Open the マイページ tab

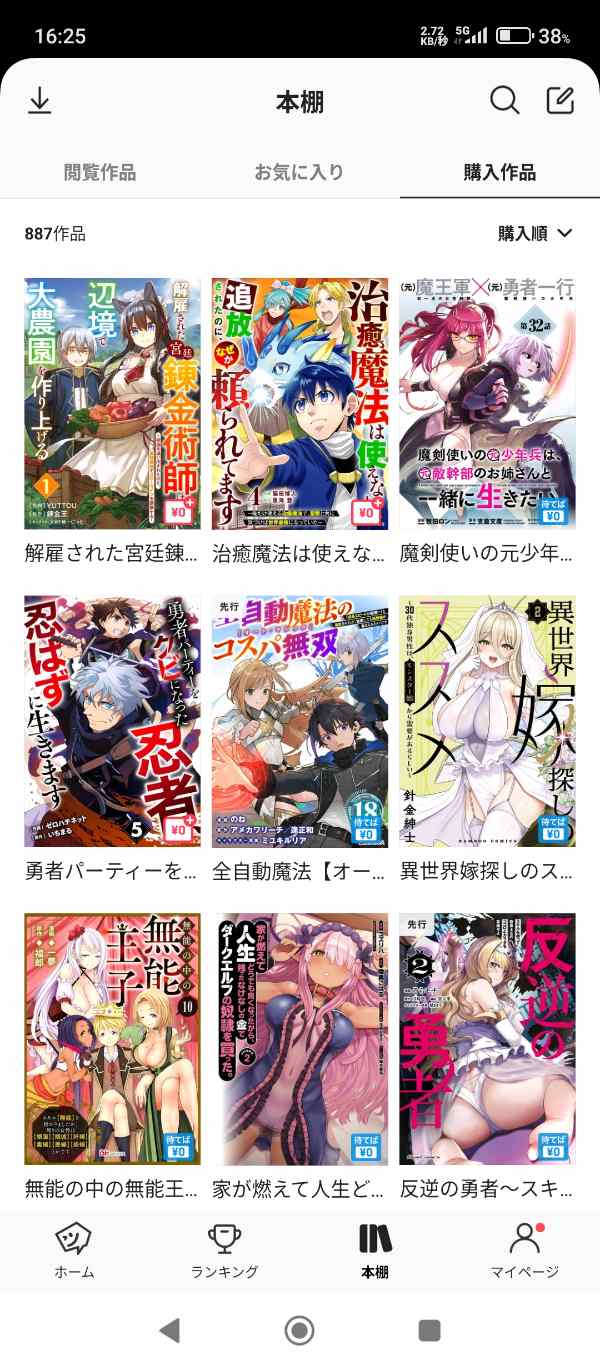click(x=525, y=1250)
